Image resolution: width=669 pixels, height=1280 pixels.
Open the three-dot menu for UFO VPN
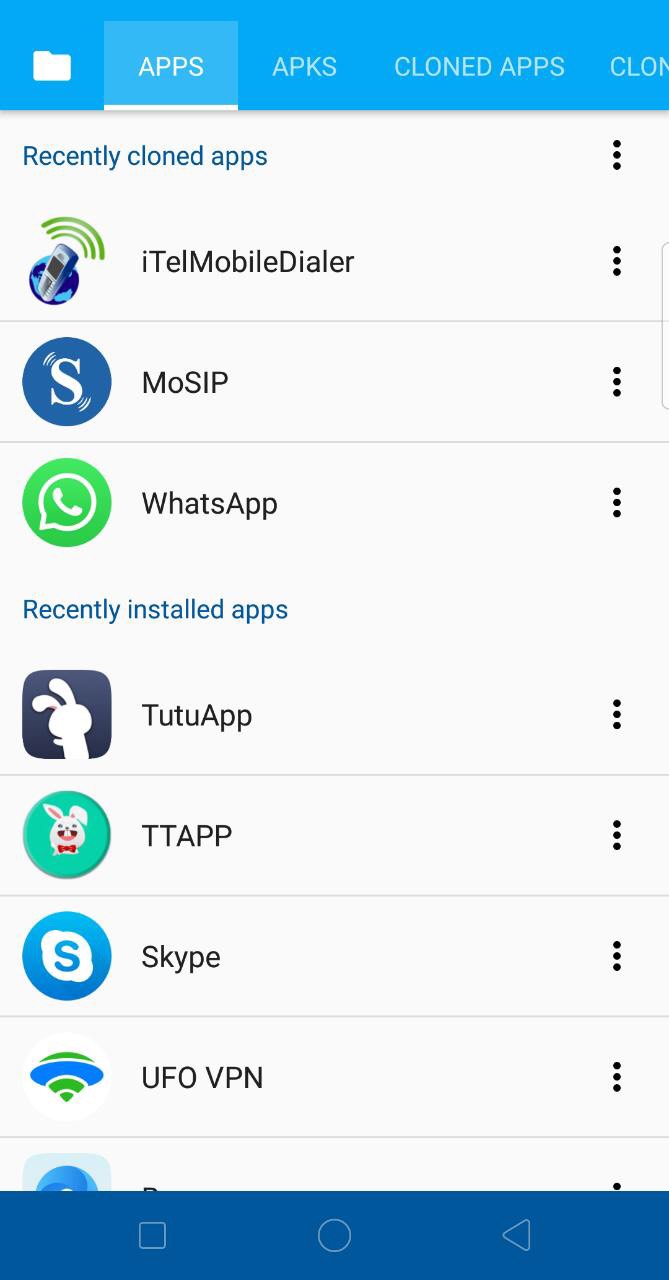[617, 1078]
